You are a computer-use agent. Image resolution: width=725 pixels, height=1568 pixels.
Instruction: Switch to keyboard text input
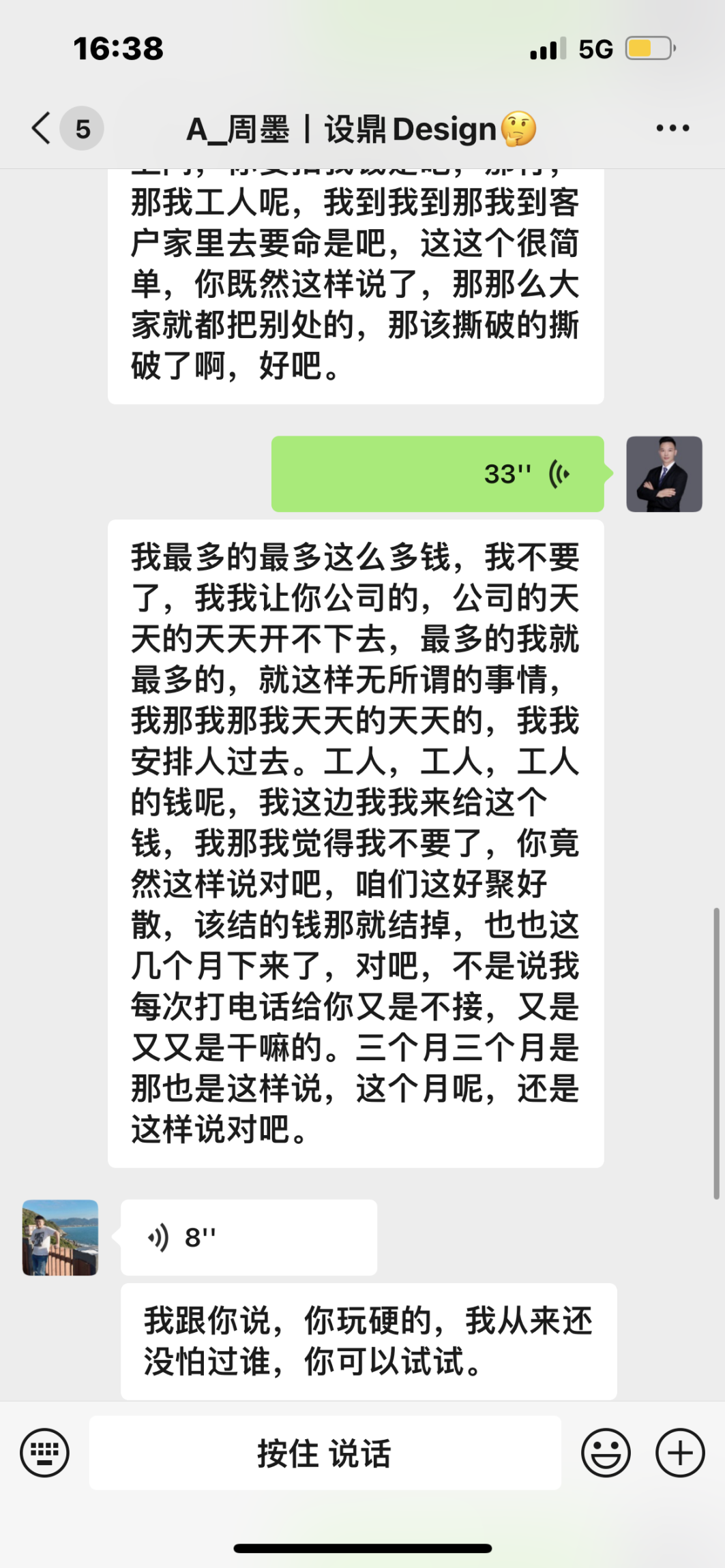coord(44,1453)
